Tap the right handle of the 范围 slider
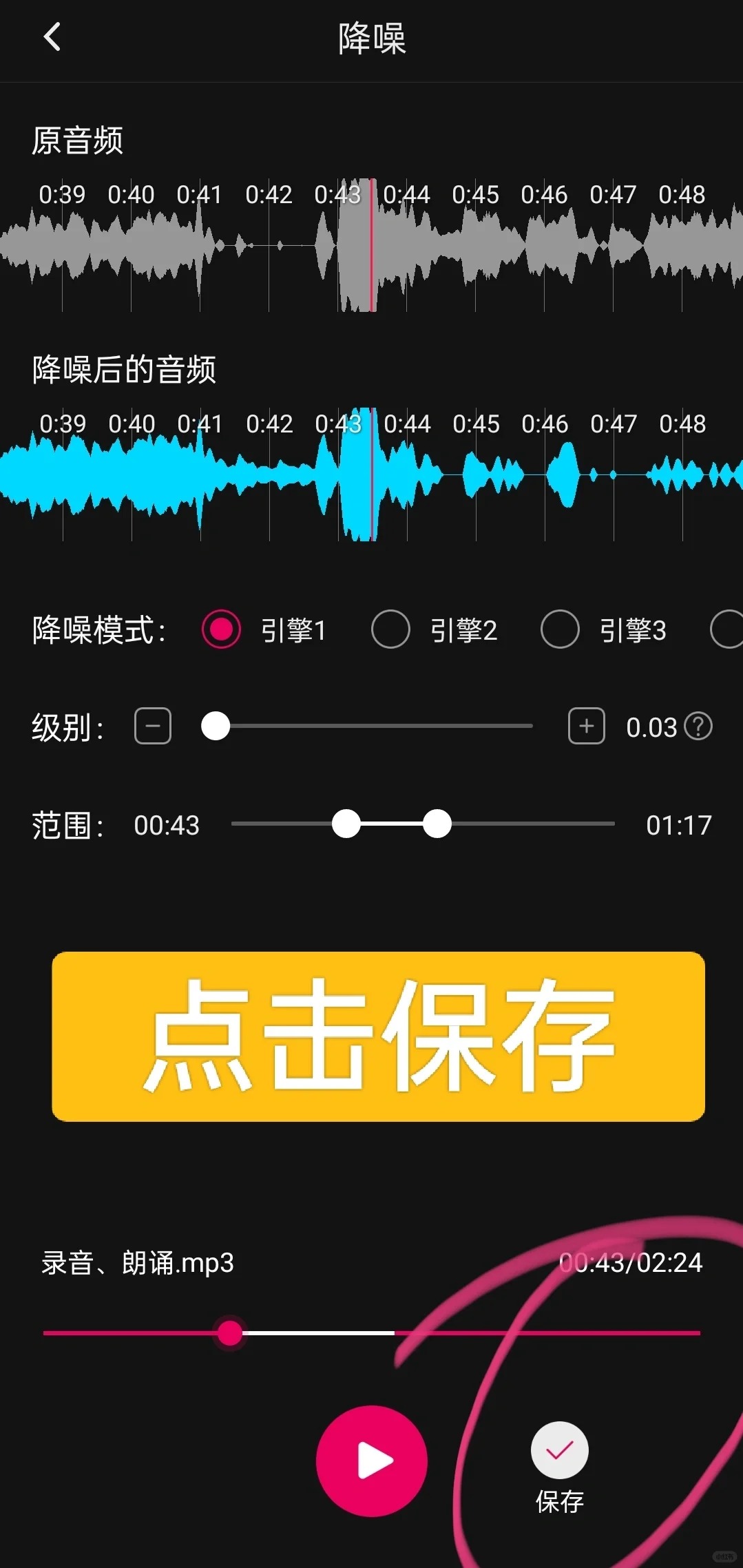The height and width of the screenshot is (1568, 743). (437, 824)
